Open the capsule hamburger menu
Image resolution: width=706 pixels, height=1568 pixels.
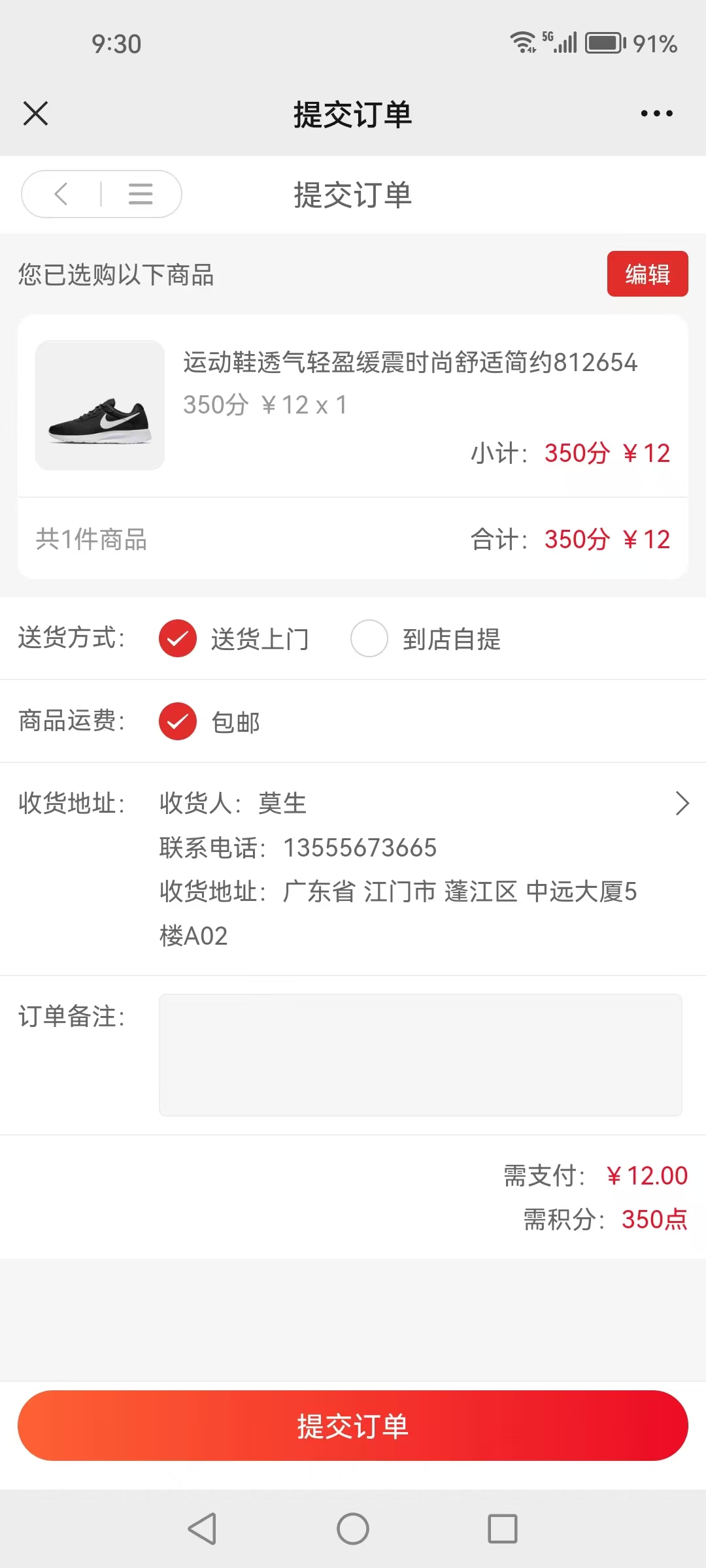[x=141, y=194]
